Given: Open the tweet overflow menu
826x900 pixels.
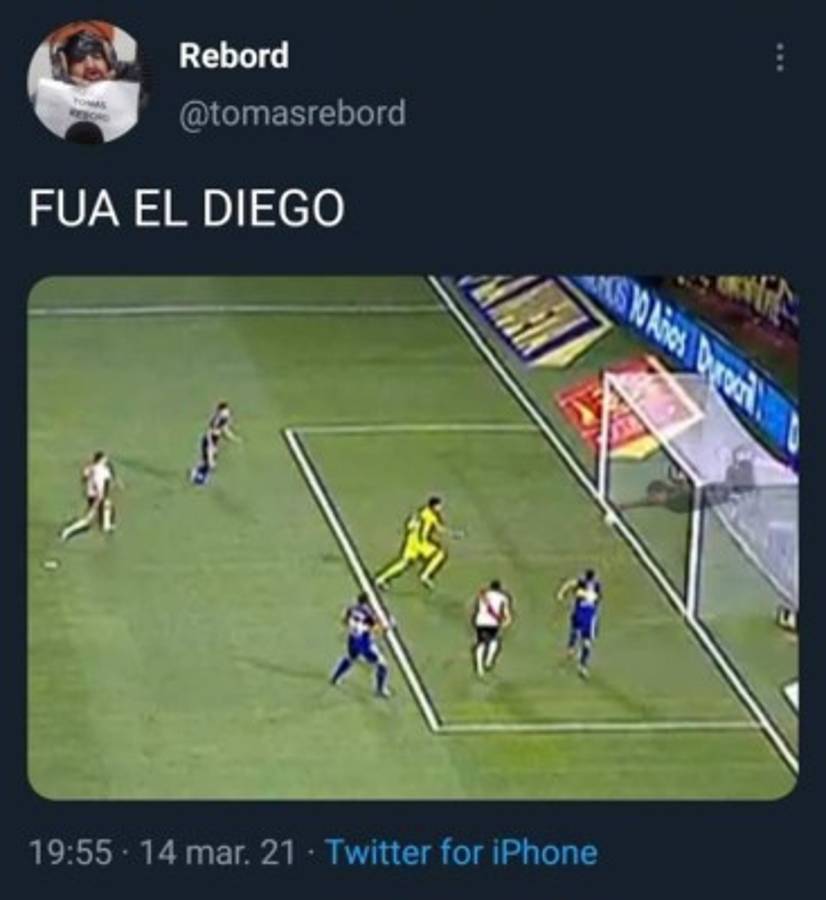Looking at the screenshot, I should [780, 58].
